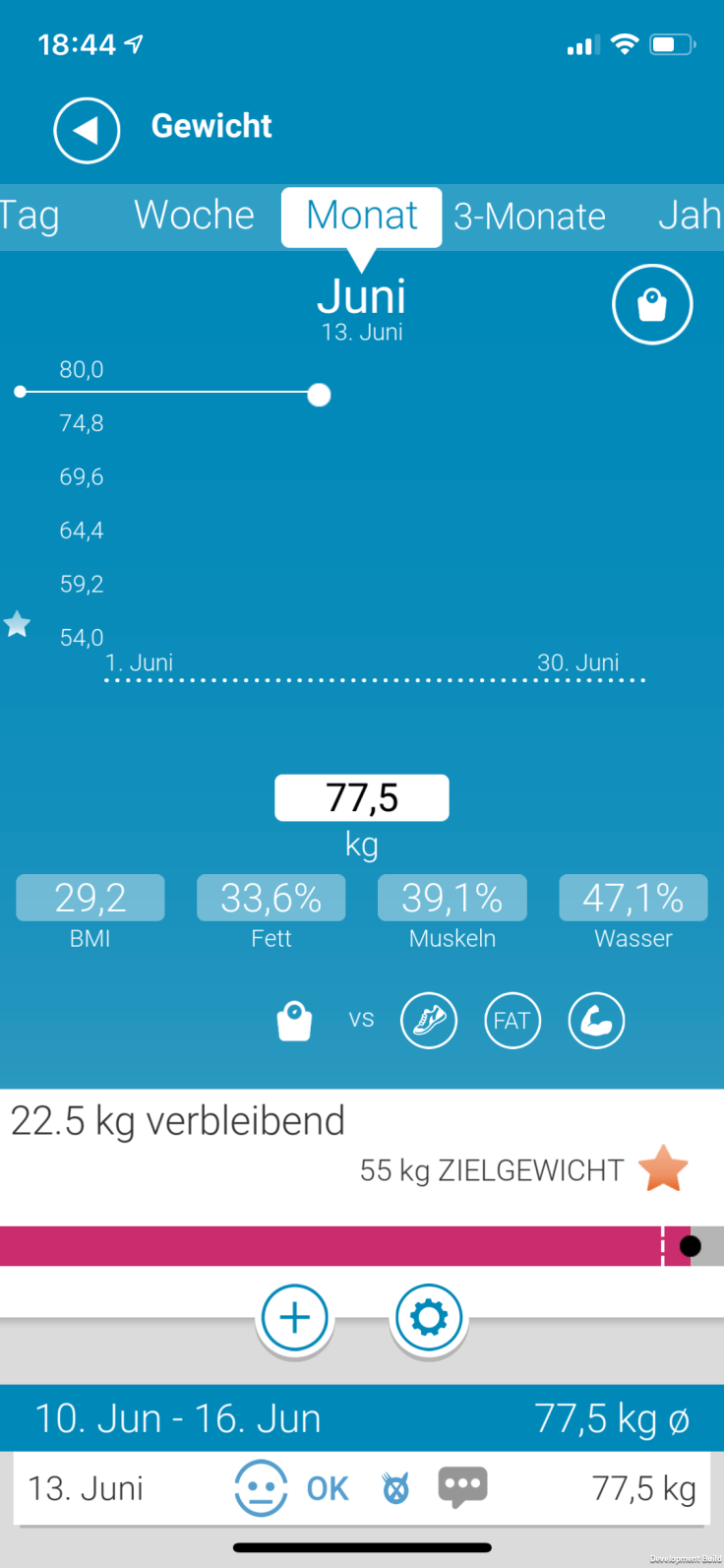The width and height of the screenshot is (724, 1568).
Task: Open the Jahr tab
Action: [691, 216]
